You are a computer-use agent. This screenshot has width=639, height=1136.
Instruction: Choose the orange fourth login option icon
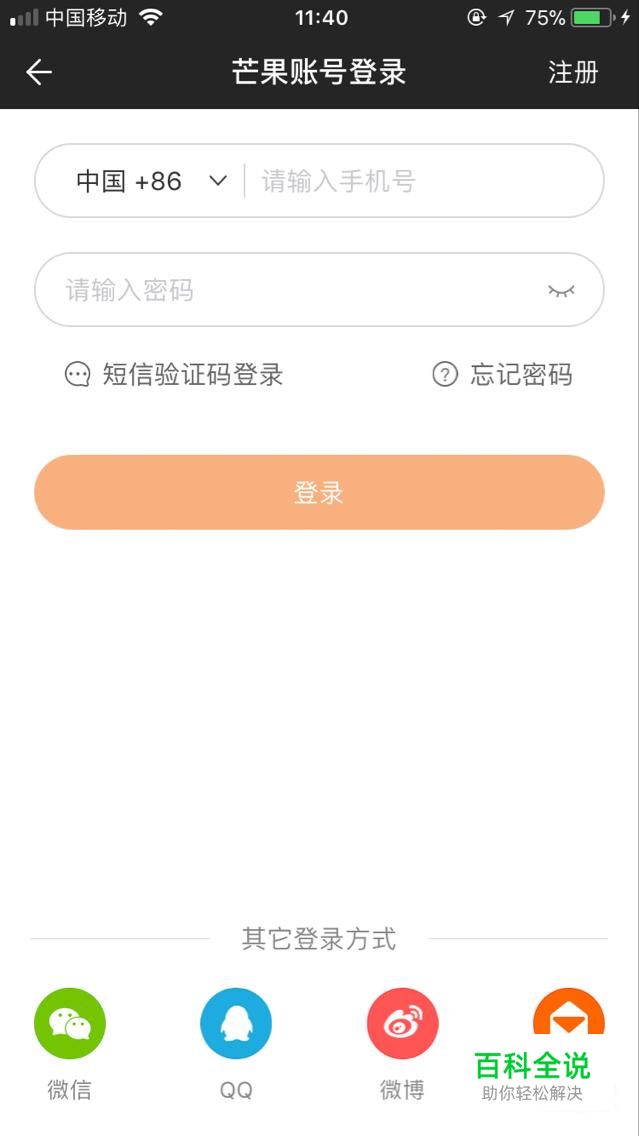click(x=569, y=1014)
